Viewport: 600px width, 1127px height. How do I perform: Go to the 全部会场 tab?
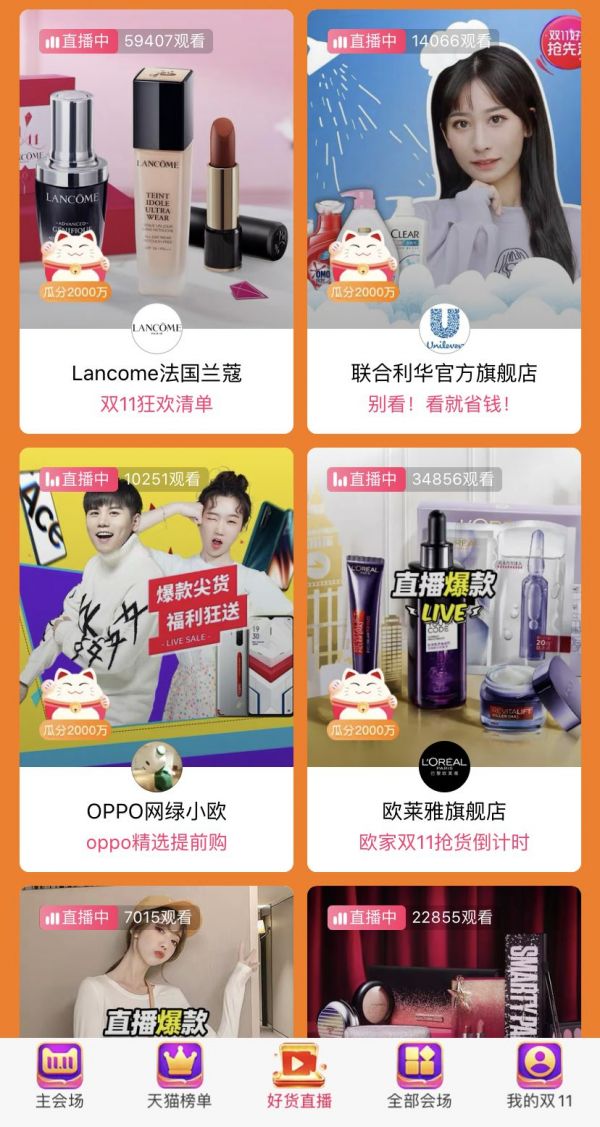pyautogui.click(x=419, y=1076)
